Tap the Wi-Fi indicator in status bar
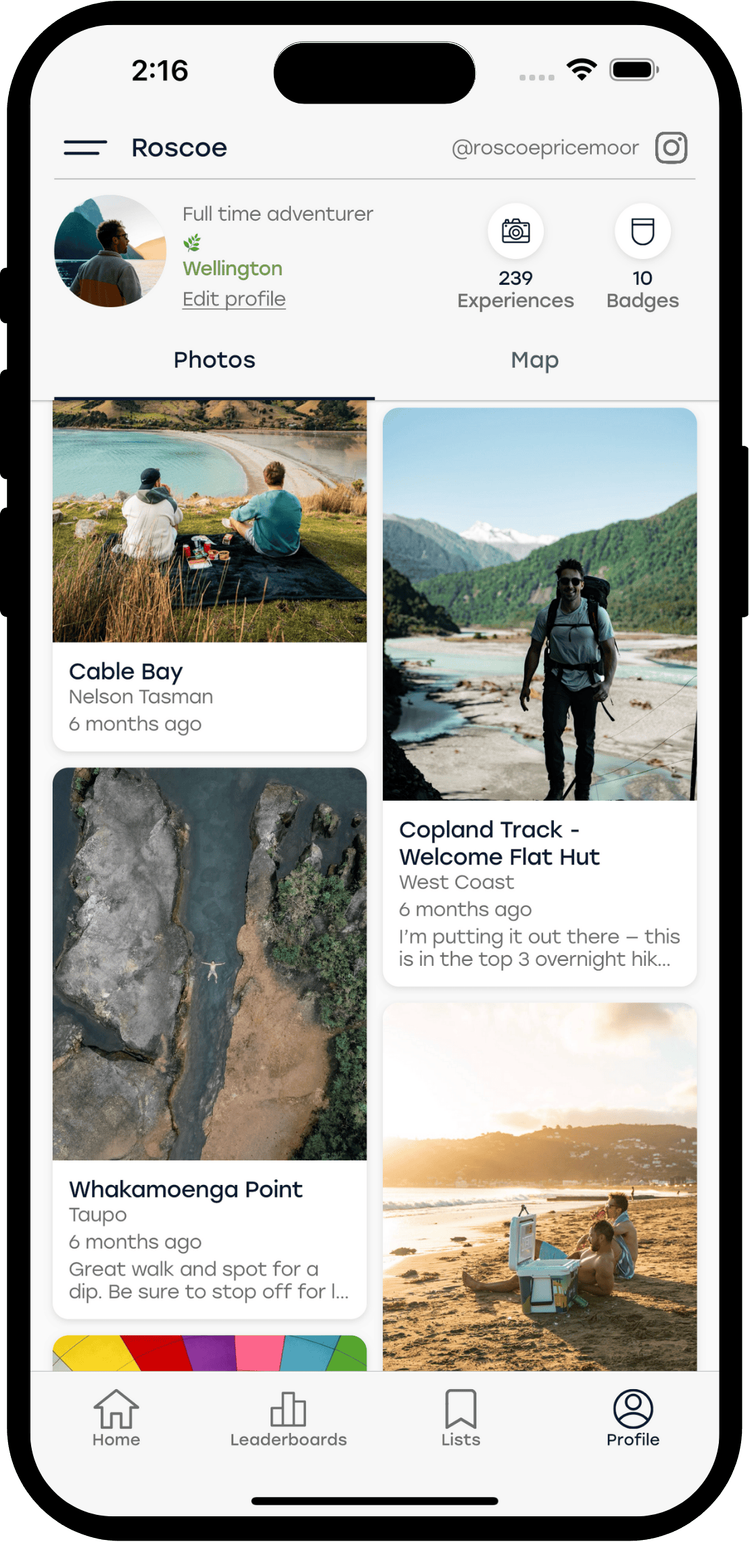The height and width of the screenshot is (1542, 750). pos(582,69)
